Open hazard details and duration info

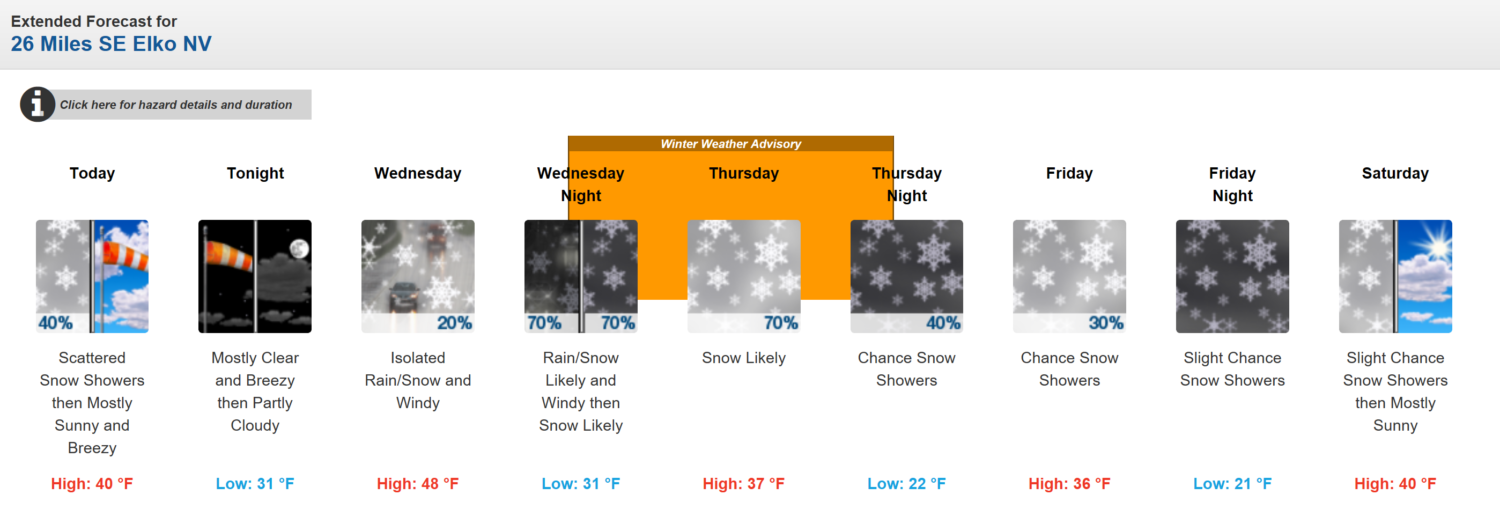175,104
